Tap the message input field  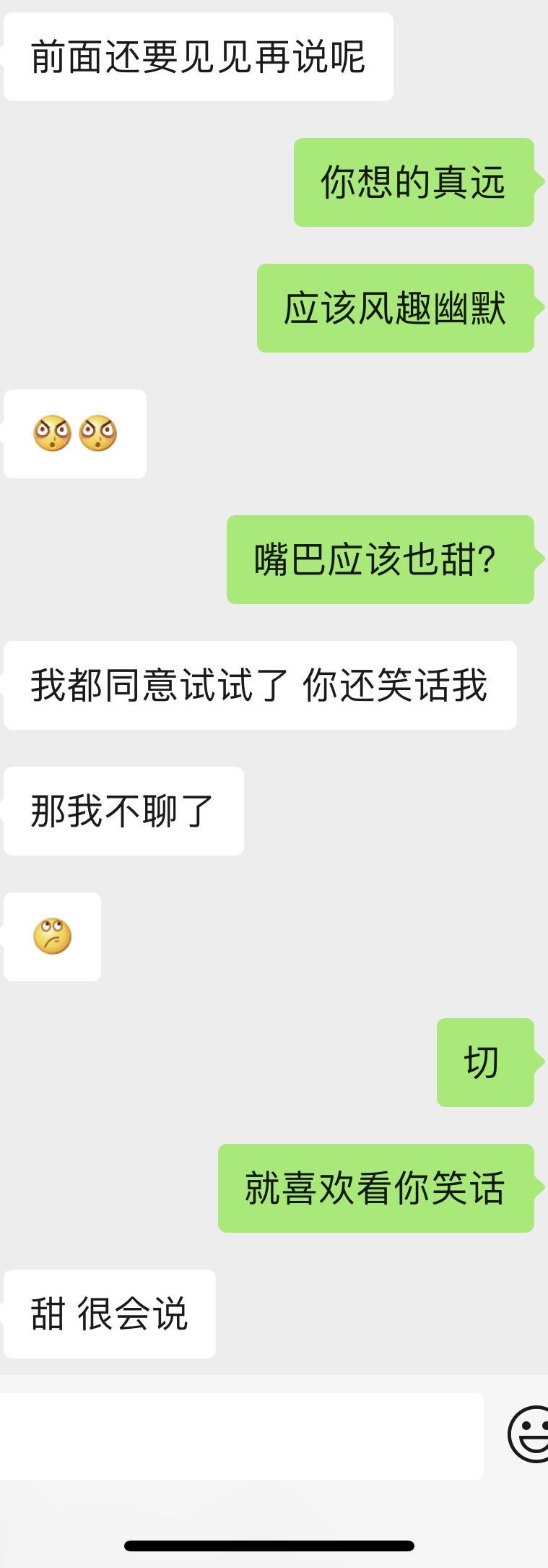241,1436
